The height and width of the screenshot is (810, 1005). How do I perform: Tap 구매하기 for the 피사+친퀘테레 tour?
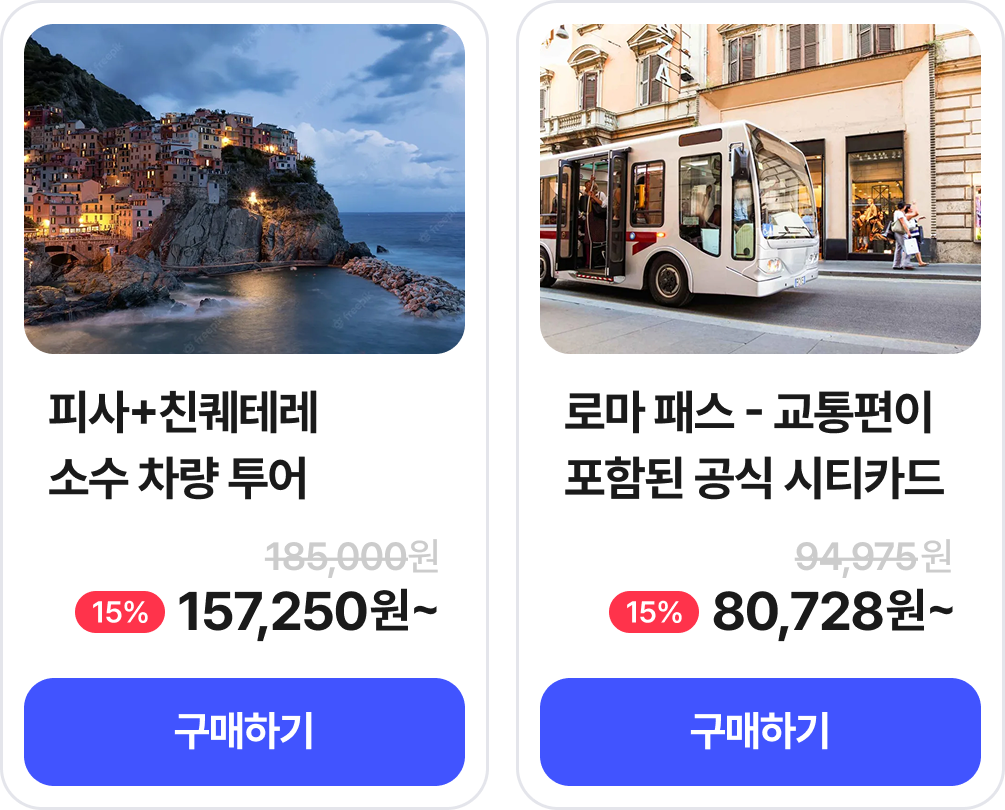[x=244, y=732]
